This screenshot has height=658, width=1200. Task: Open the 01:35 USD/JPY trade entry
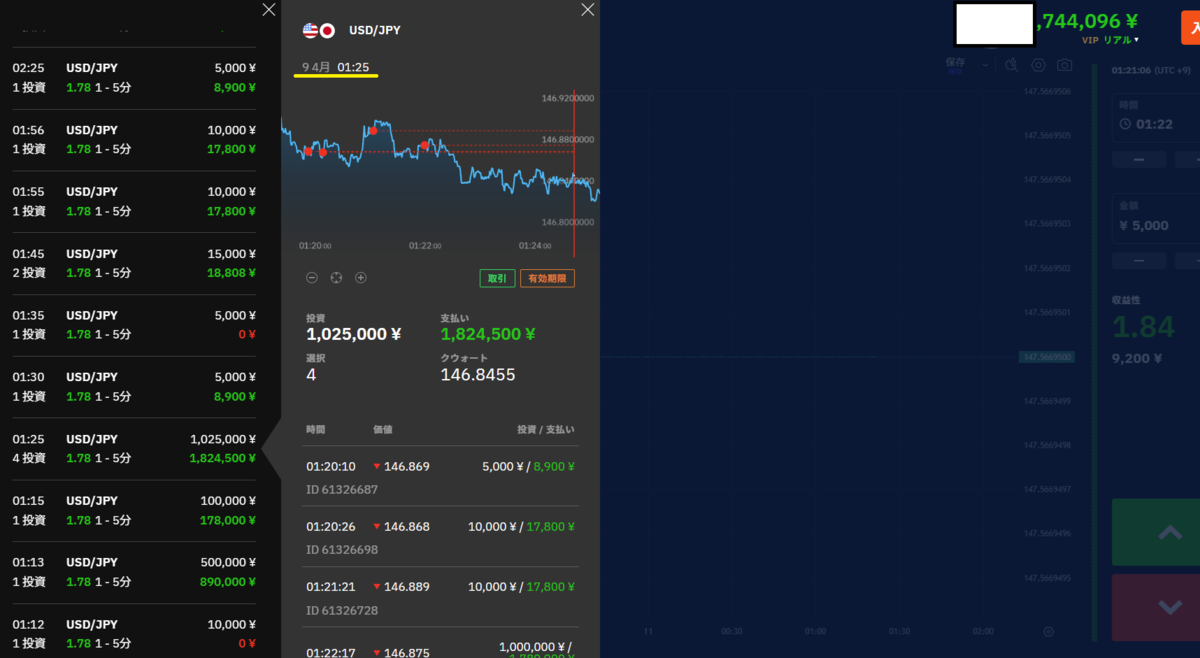pyautogui.click(x=134, y=325)
